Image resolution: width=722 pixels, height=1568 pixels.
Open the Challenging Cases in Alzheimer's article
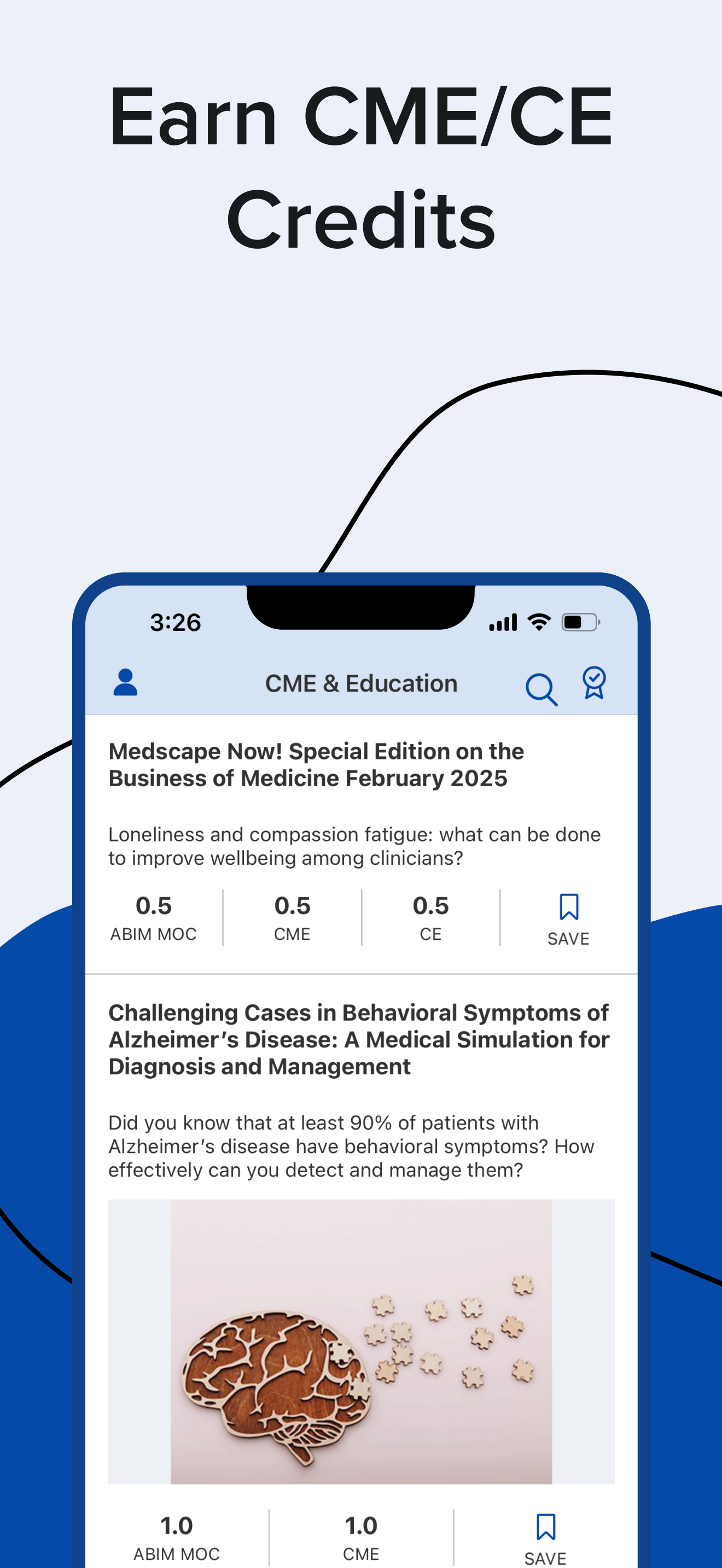click(359, 1039)
